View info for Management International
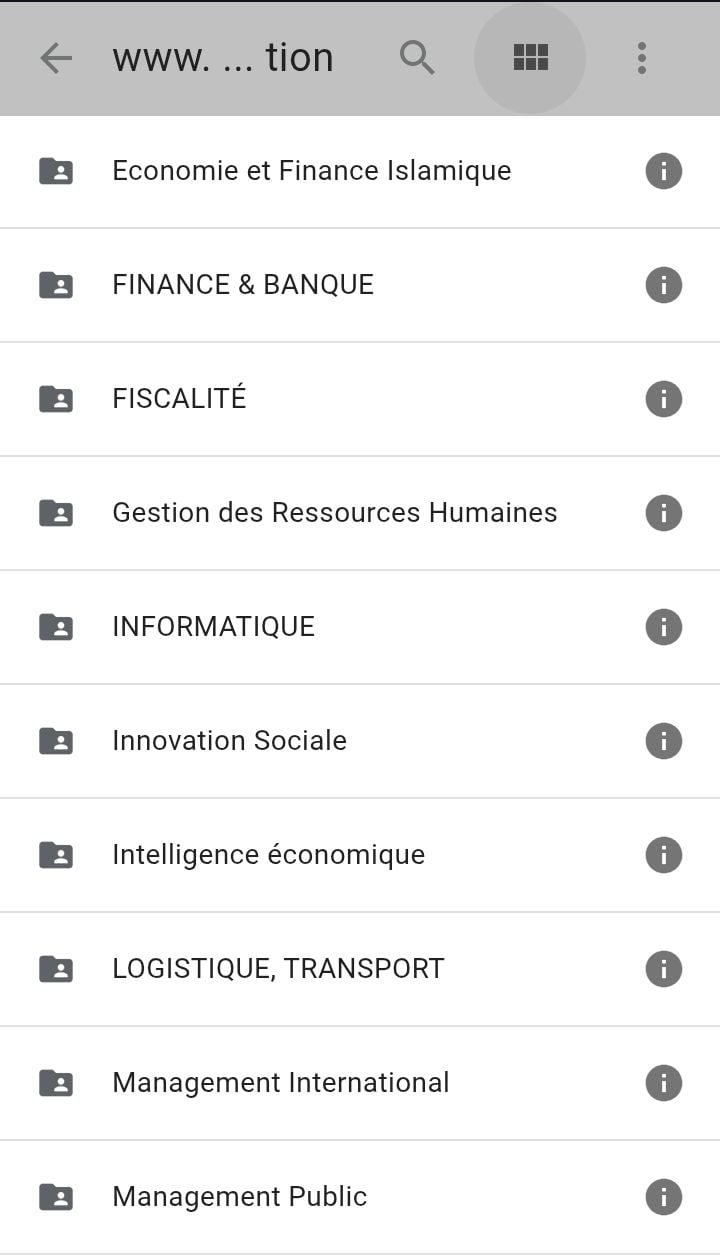 coord(663,1083)
